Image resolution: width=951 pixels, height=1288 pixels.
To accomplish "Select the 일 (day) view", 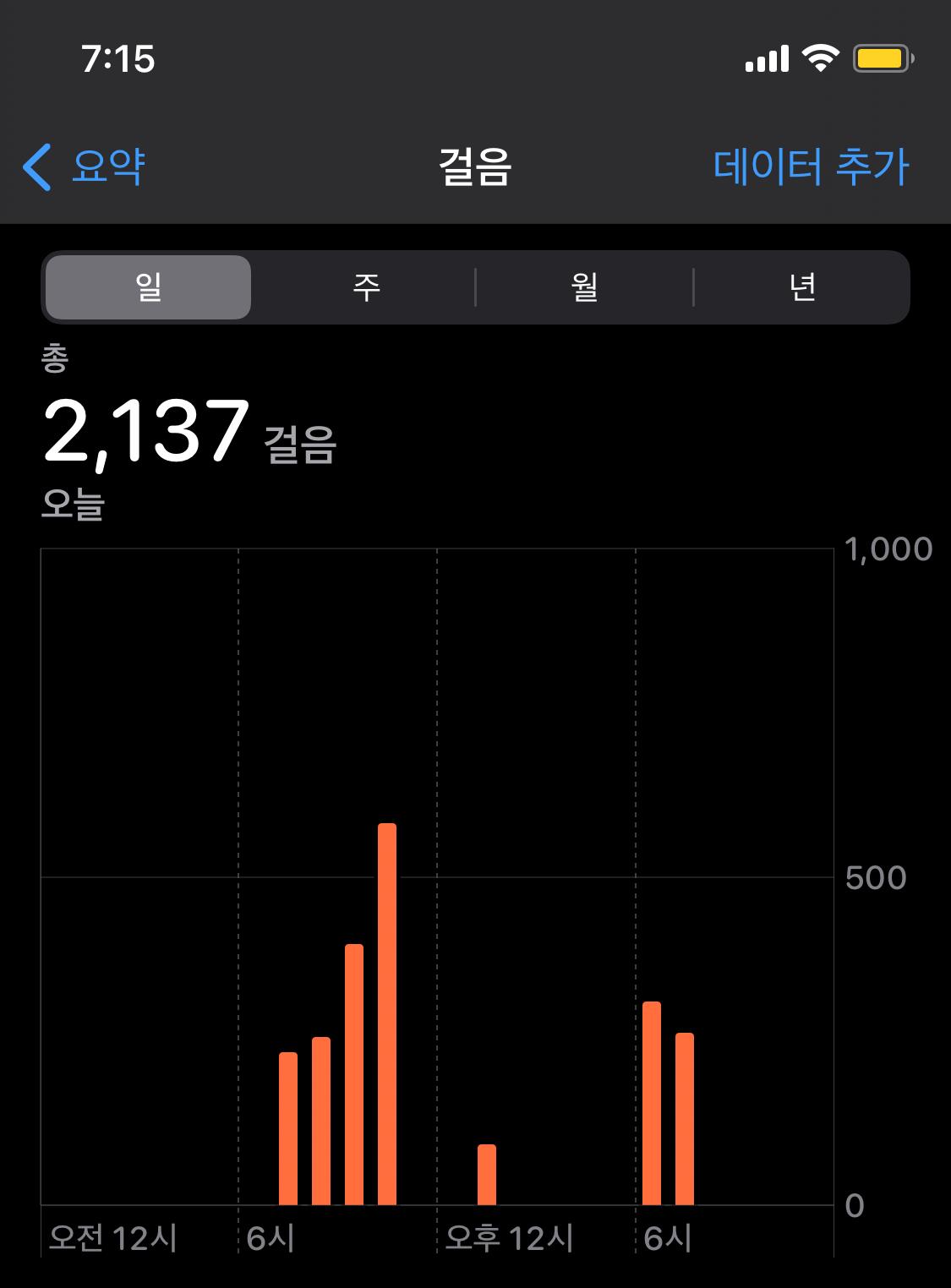I will [x=149, y=287].
